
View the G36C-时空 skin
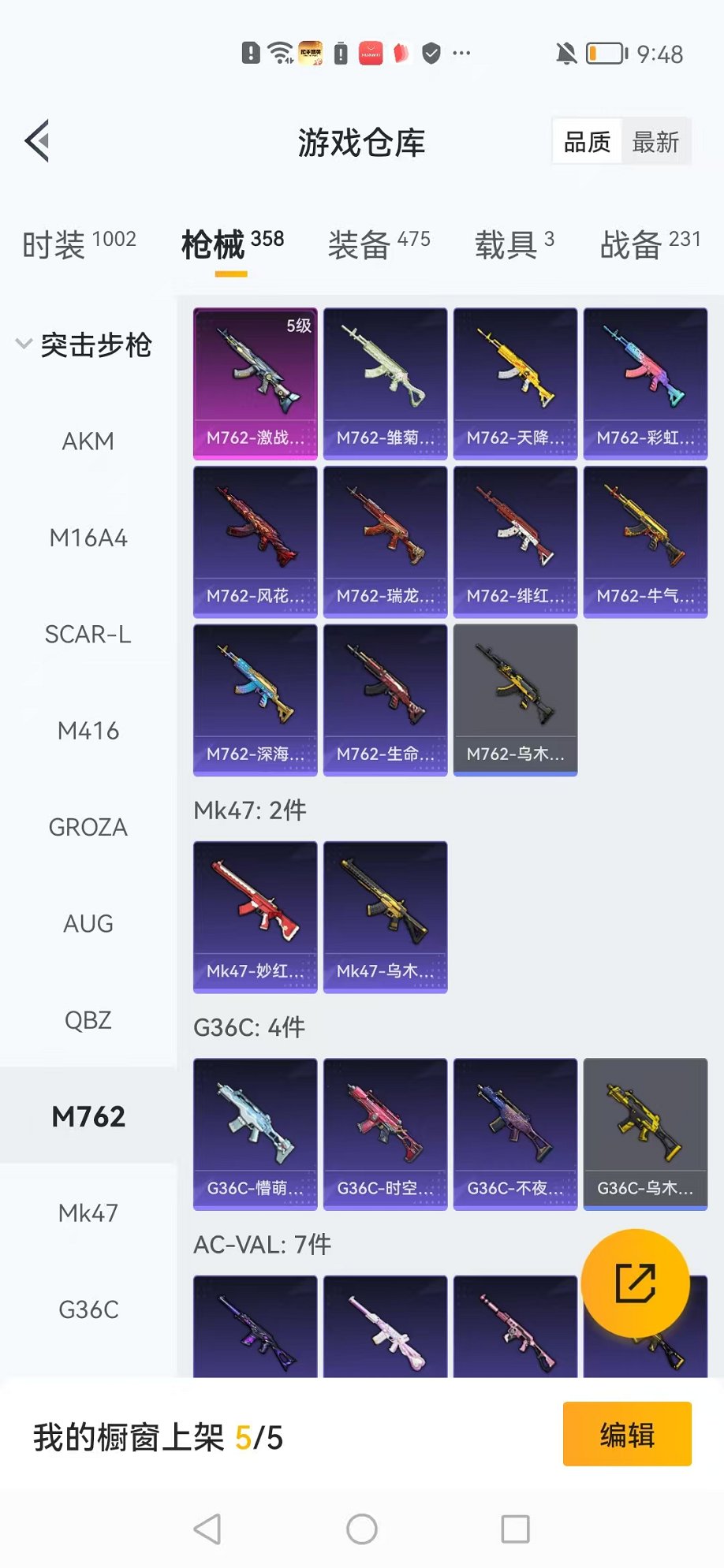coord(385,1134)
